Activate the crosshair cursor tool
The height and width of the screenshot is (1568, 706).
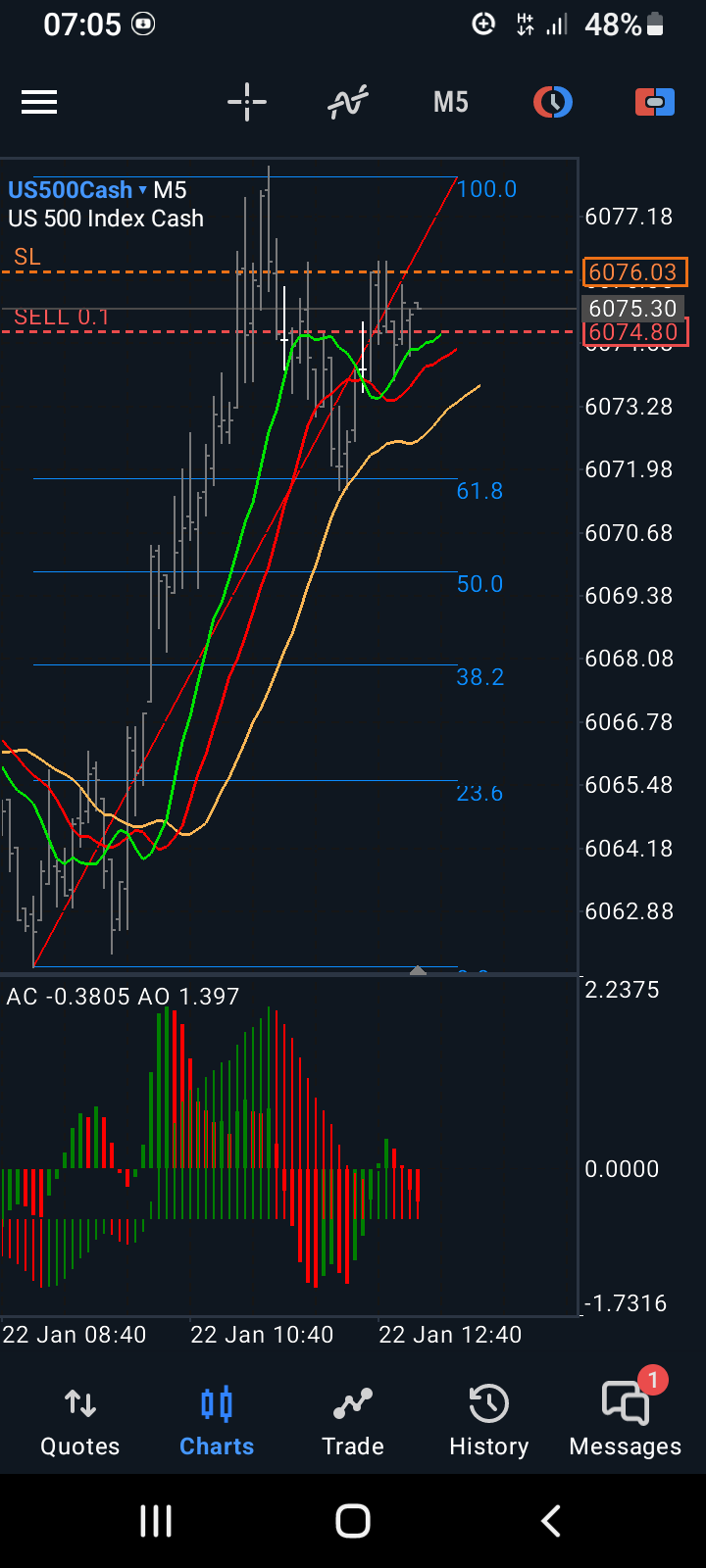(x=247, y=102)
